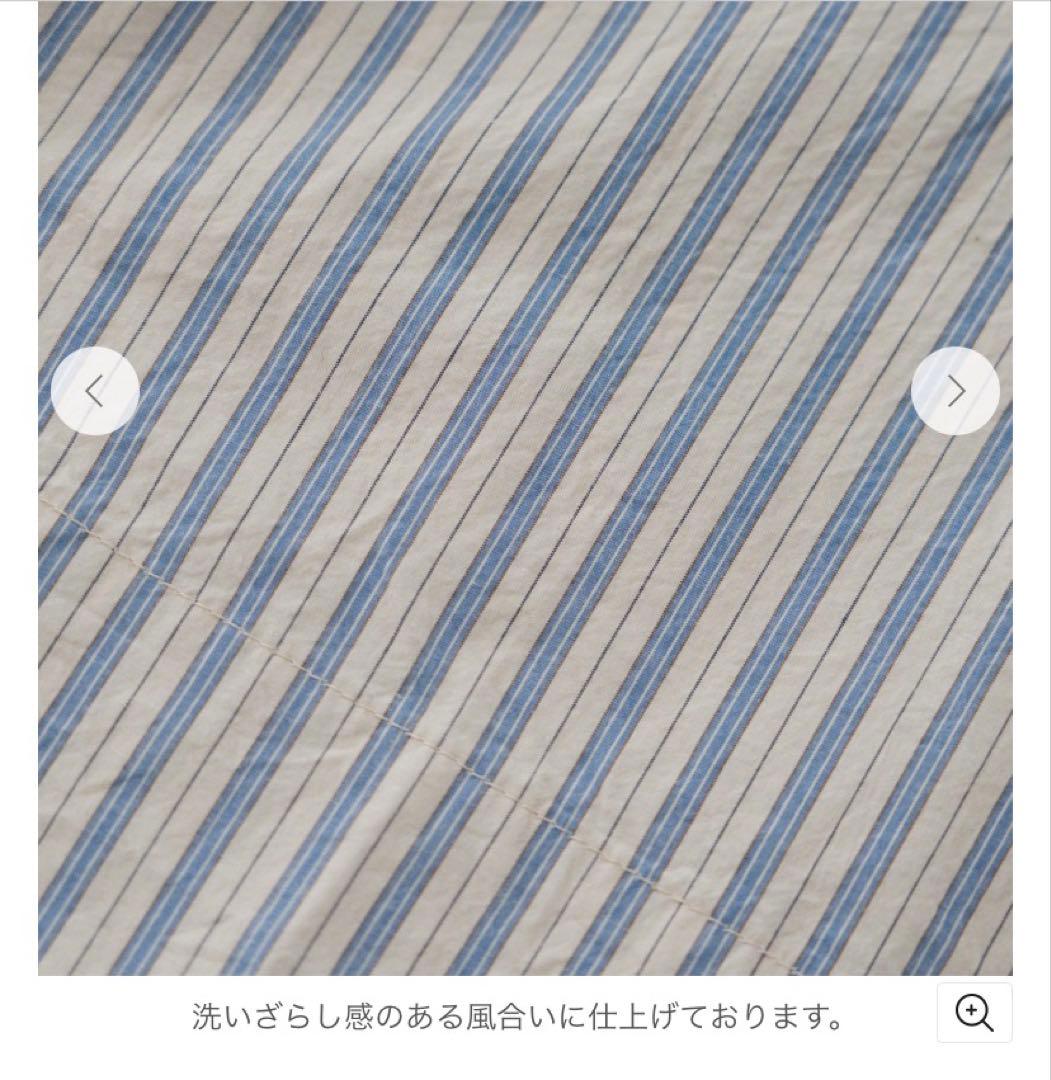Navigate forward in the image carousel
The height and width of the screenshot is (1080, 1051).
click(955, 392)
